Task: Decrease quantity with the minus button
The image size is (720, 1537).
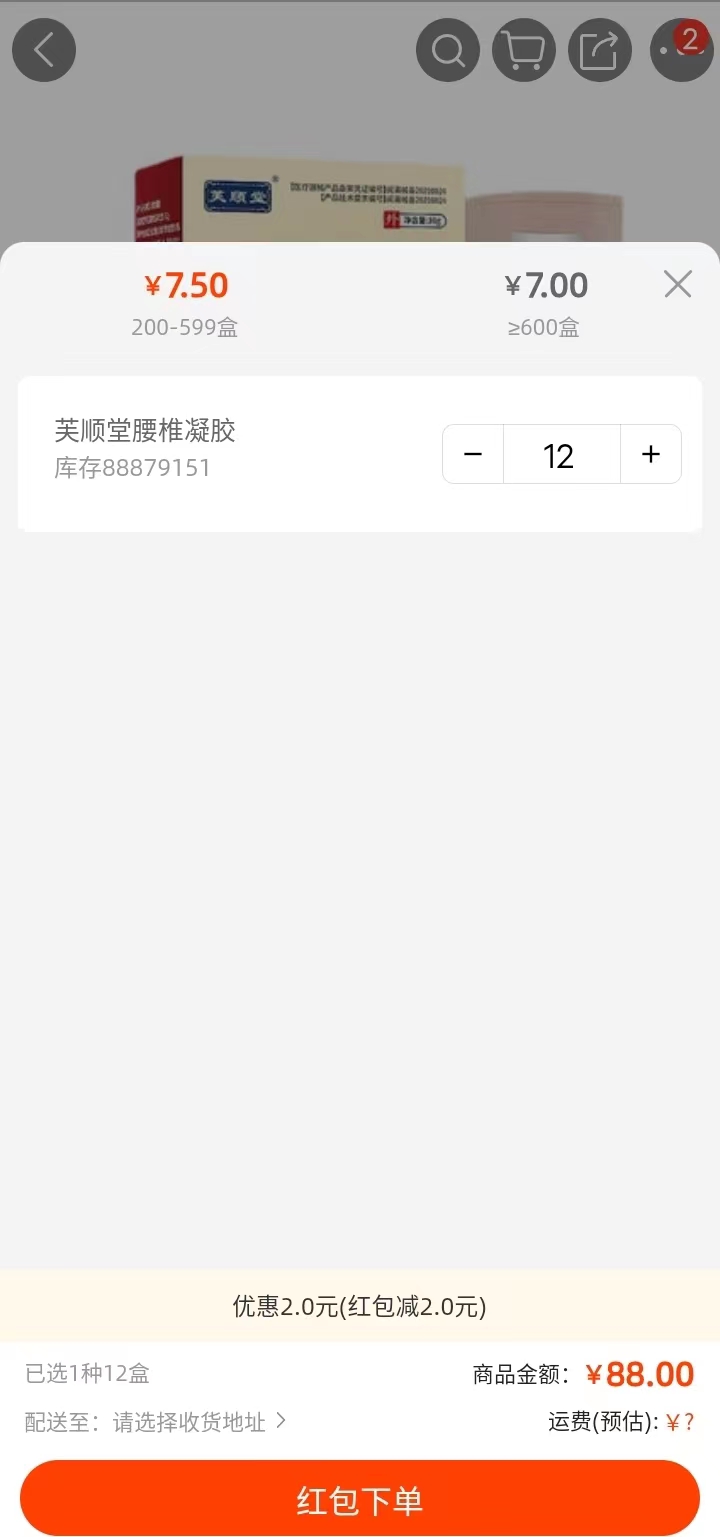Action: 473,454
